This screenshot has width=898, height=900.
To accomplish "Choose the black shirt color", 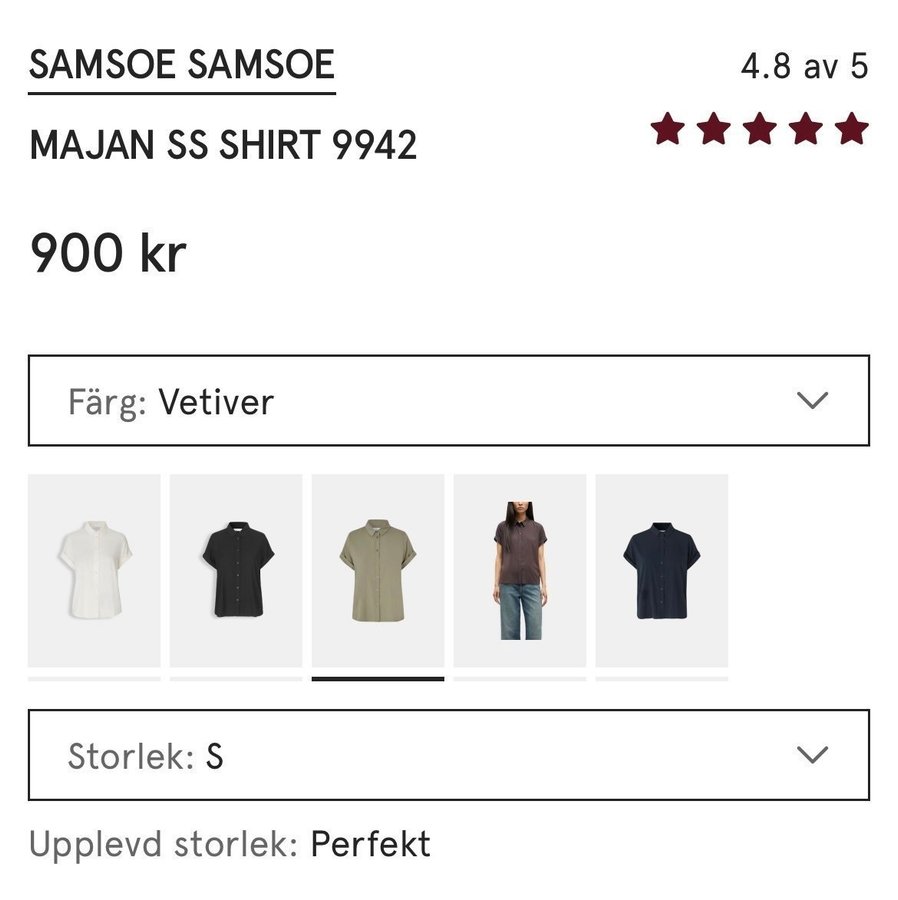I will [x=236, y=570].
